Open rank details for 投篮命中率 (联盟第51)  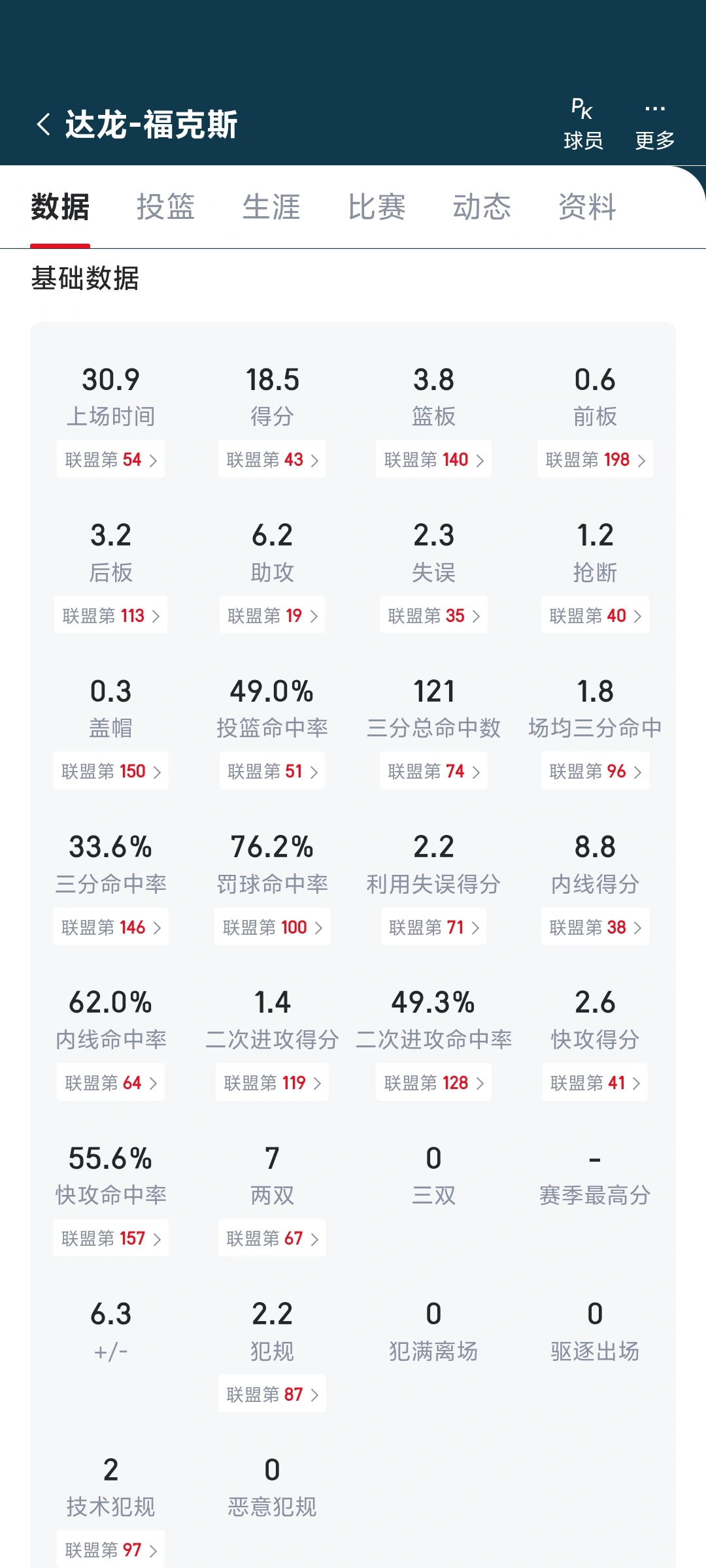272,771
